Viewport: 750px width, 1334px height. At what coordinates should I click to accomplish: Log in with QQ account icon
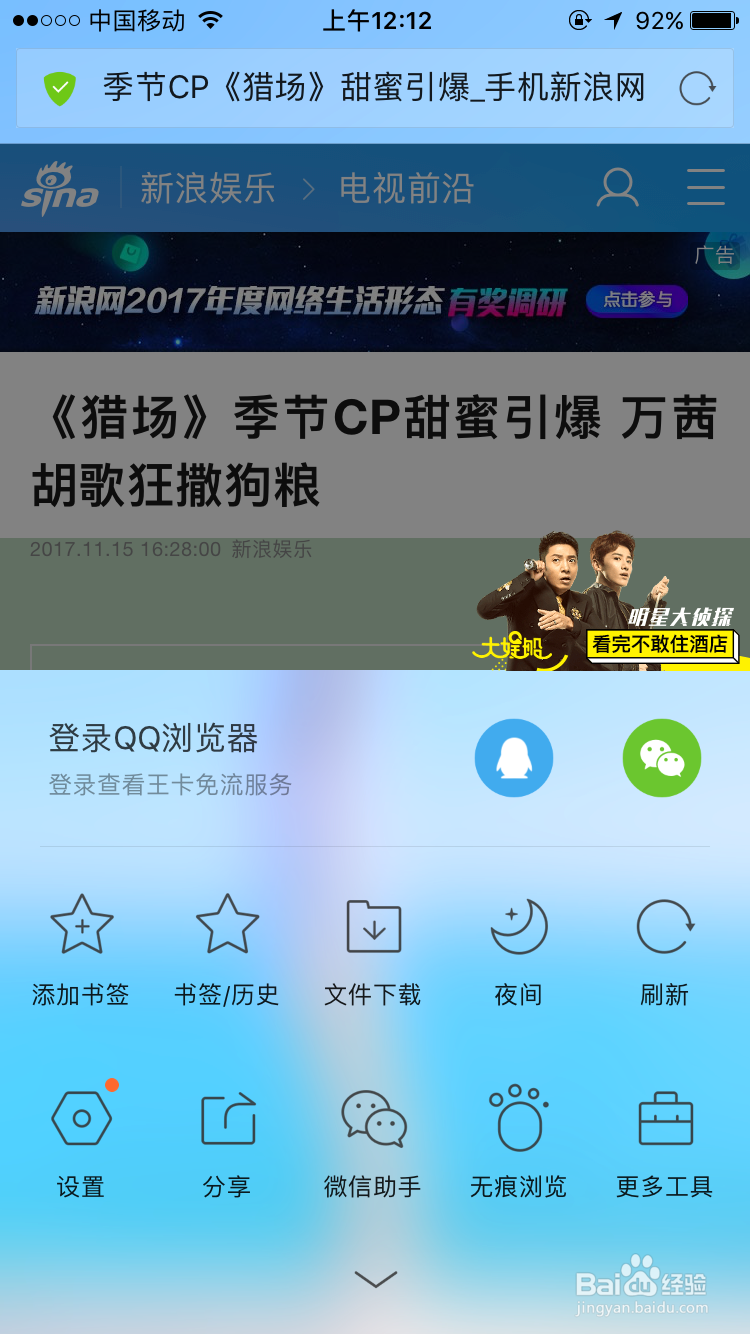point(513,758)
